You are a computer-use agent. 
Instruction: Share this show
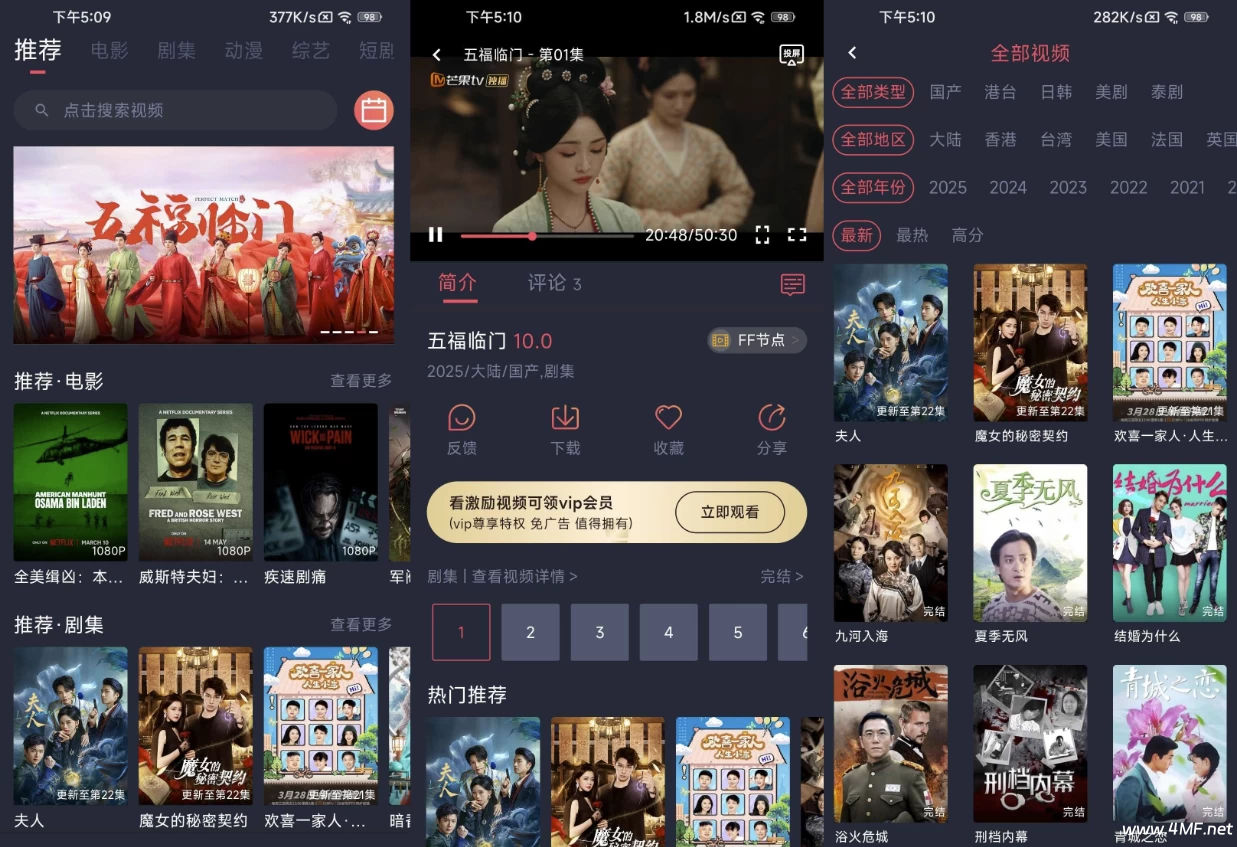(x=772, y=430)
